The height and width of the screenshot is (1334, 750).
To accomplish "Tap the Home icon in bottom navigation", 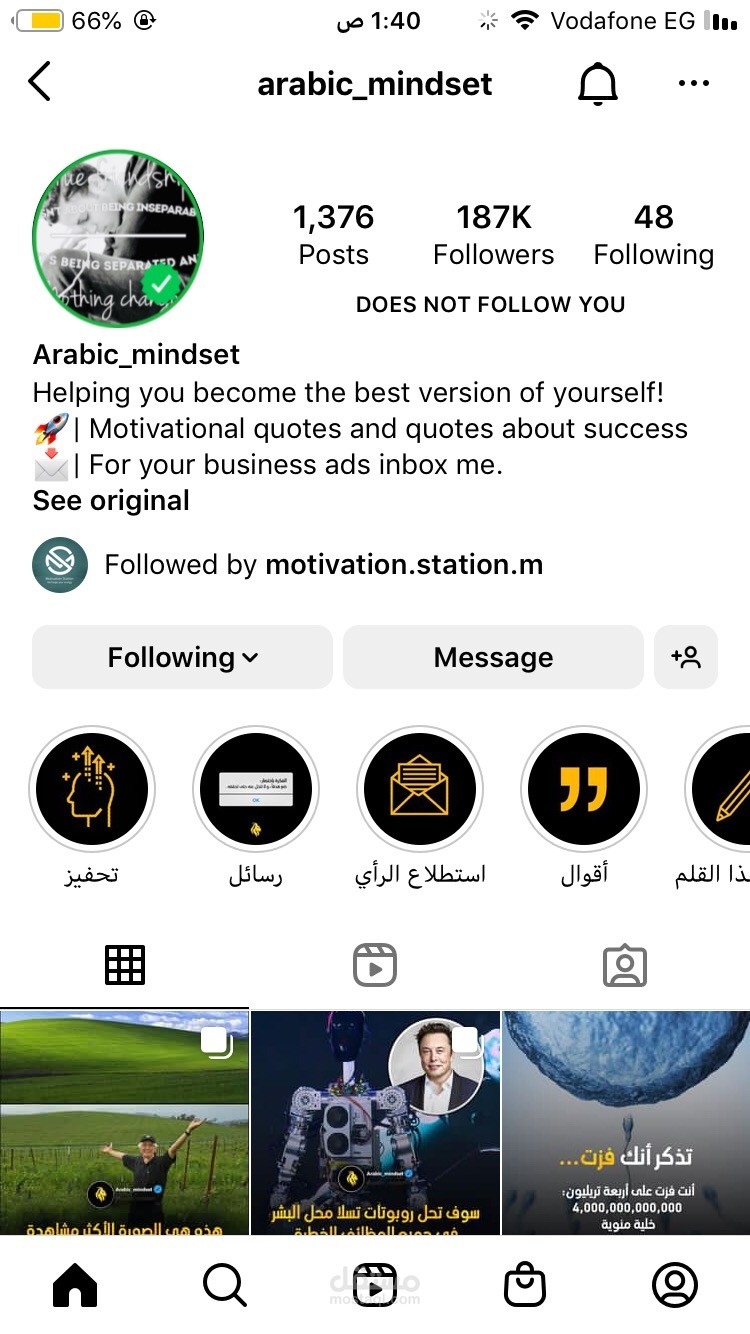I will pyautogui.click(x=75, y=1284).
